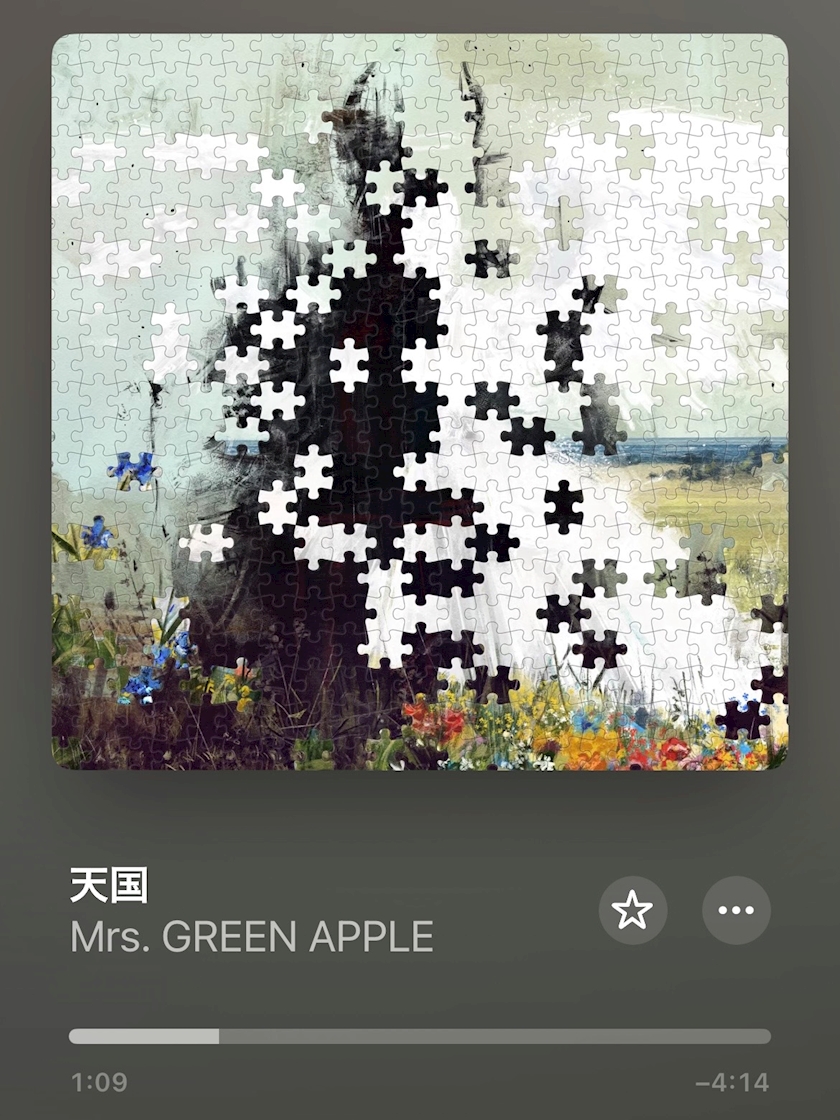Image resolution: width=840 pixels, height=1120 pixels.
Task: Tap the puzzle album artwork
Action: pos(420,402)
